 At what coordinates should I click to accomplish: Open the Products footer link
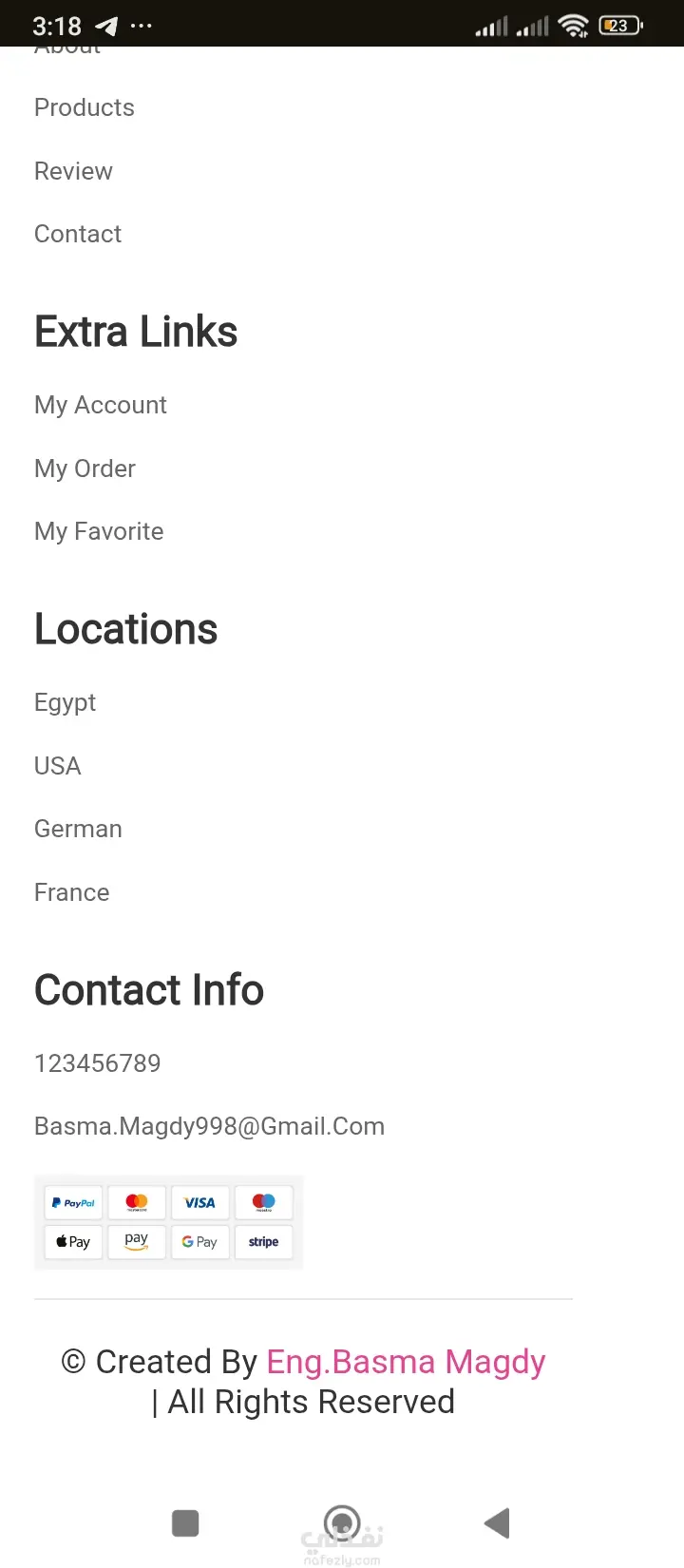pyautogui.click(x=85, y=107)
